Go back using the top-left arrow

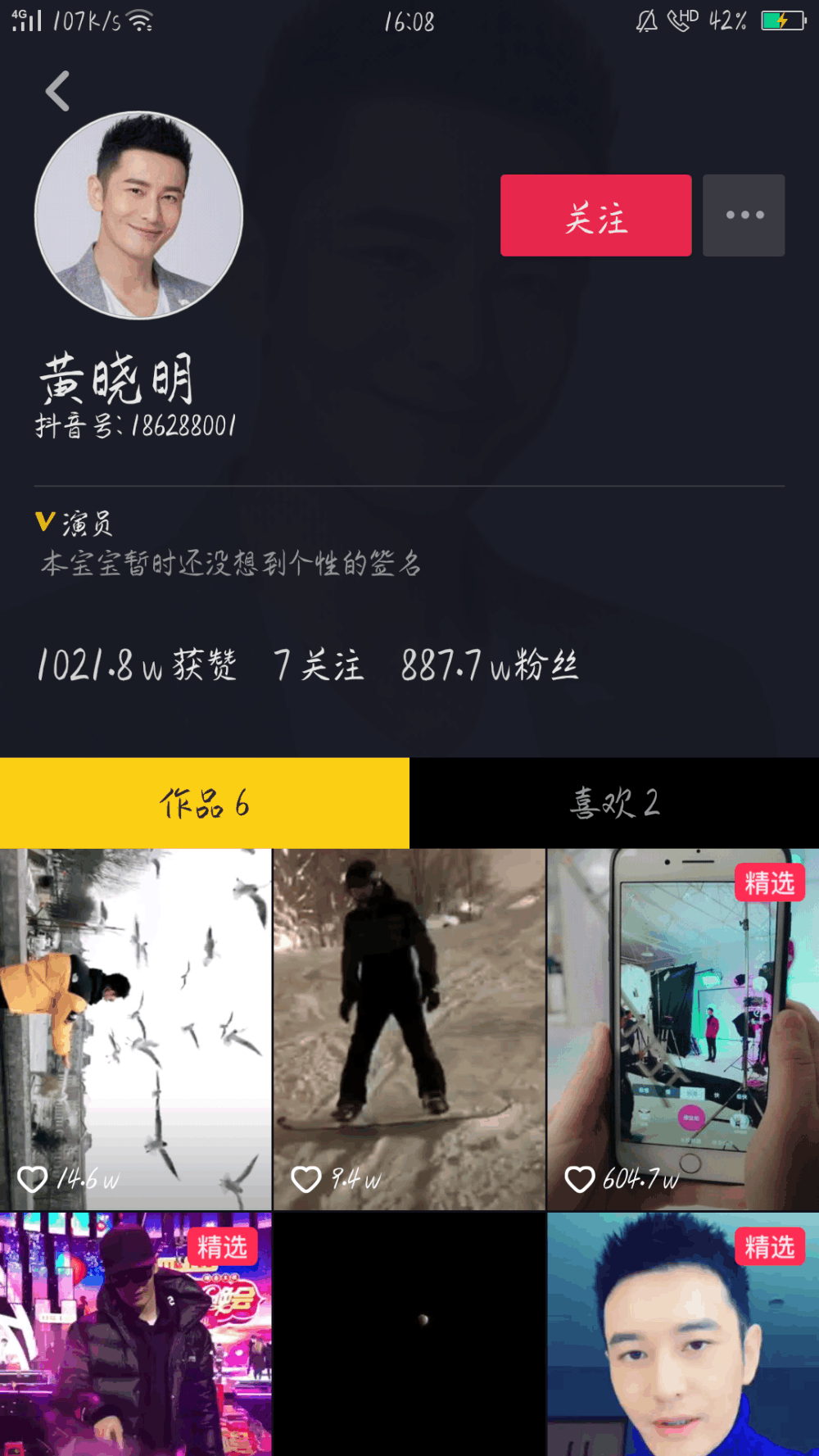57,91
